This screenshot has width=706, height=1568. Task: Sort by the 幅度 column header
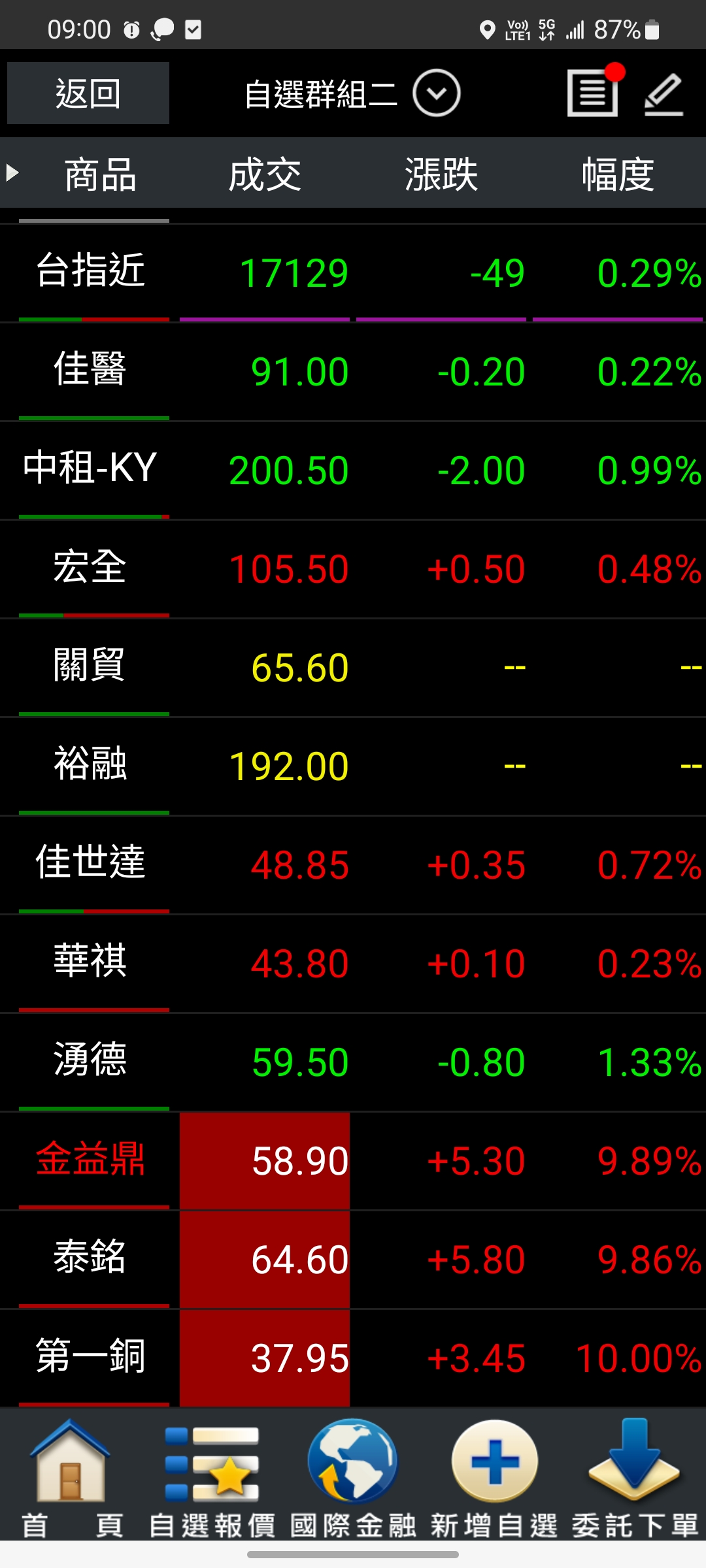point(618,174)
